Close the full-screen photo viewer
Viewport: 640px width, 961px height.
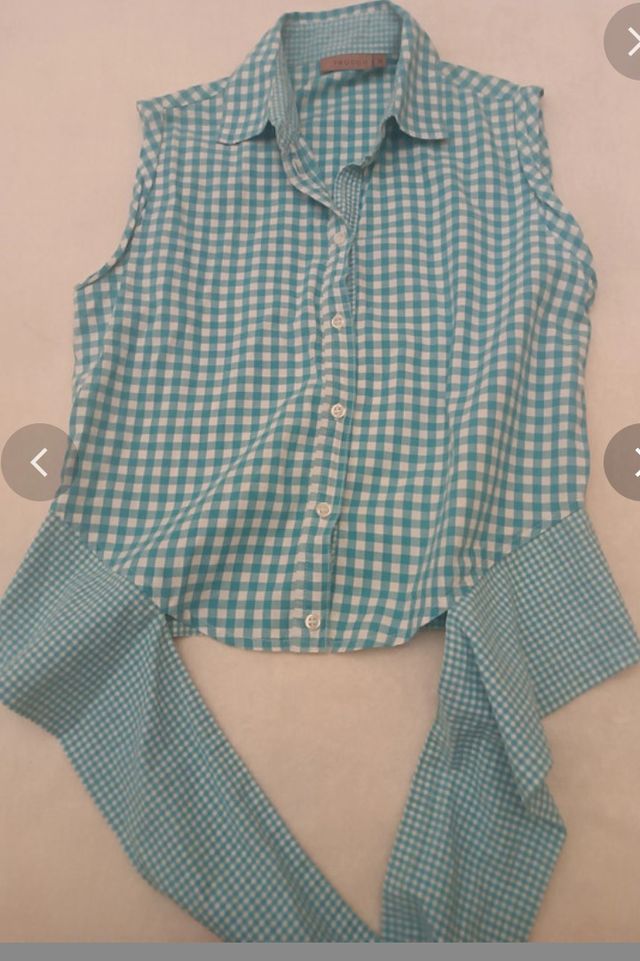[x=627, y=40]
